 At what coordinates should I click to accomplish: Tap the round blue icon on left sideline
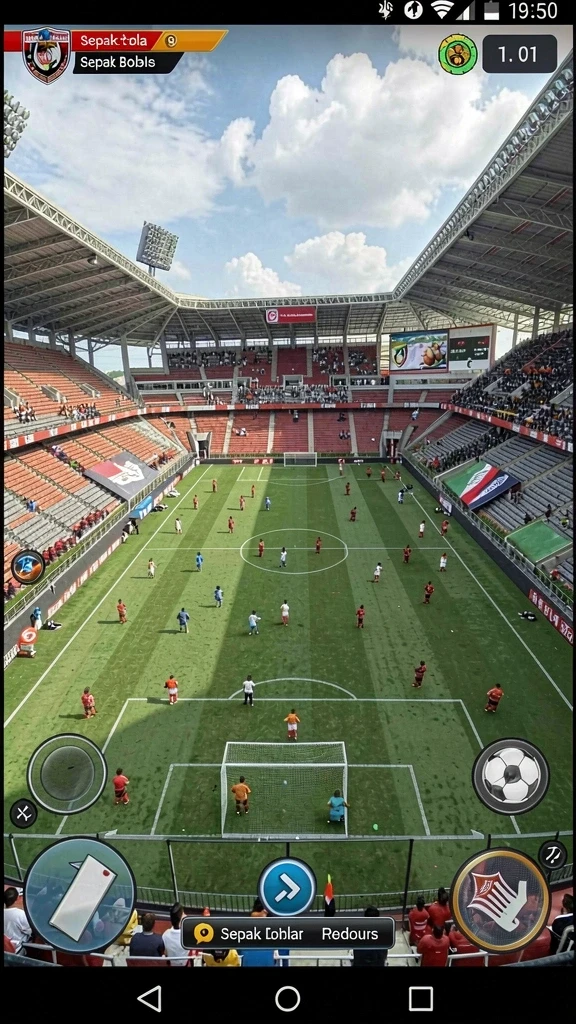[27, 566]
